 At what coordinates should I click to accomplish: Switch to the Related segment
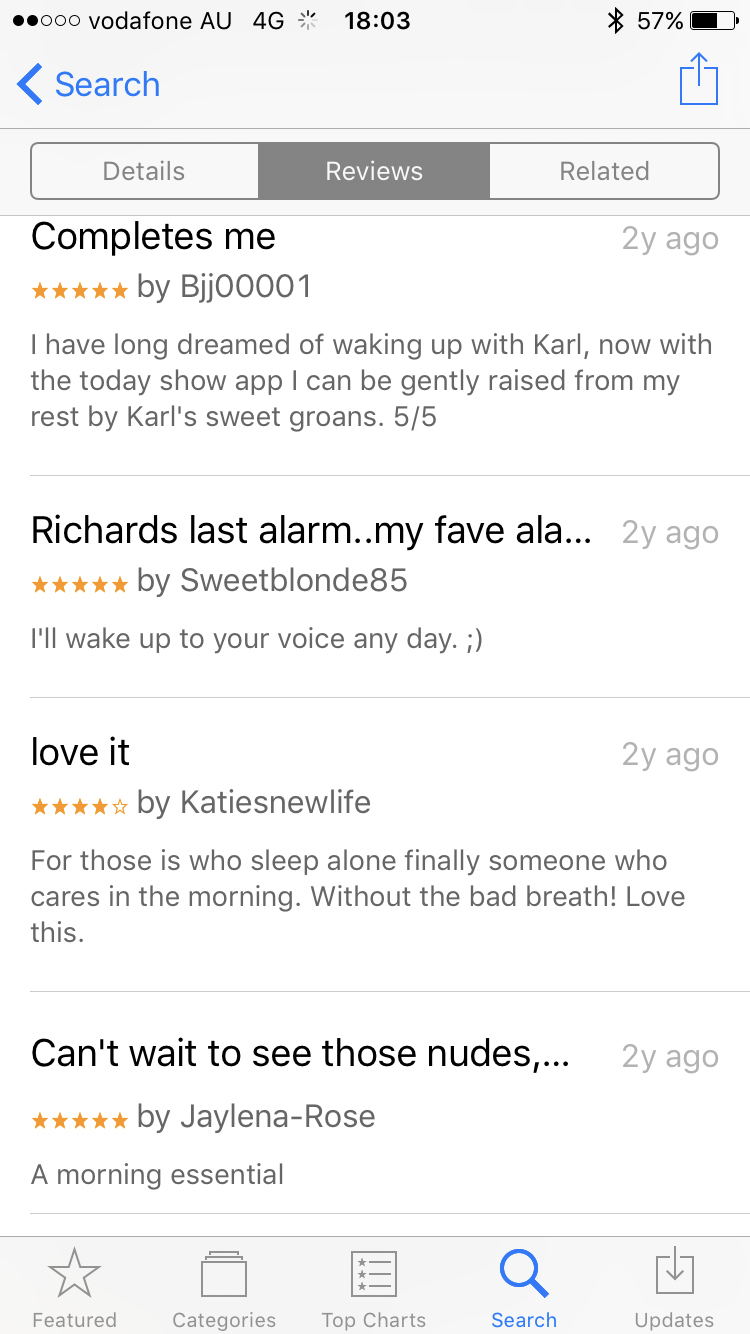(x=604, y=171)
